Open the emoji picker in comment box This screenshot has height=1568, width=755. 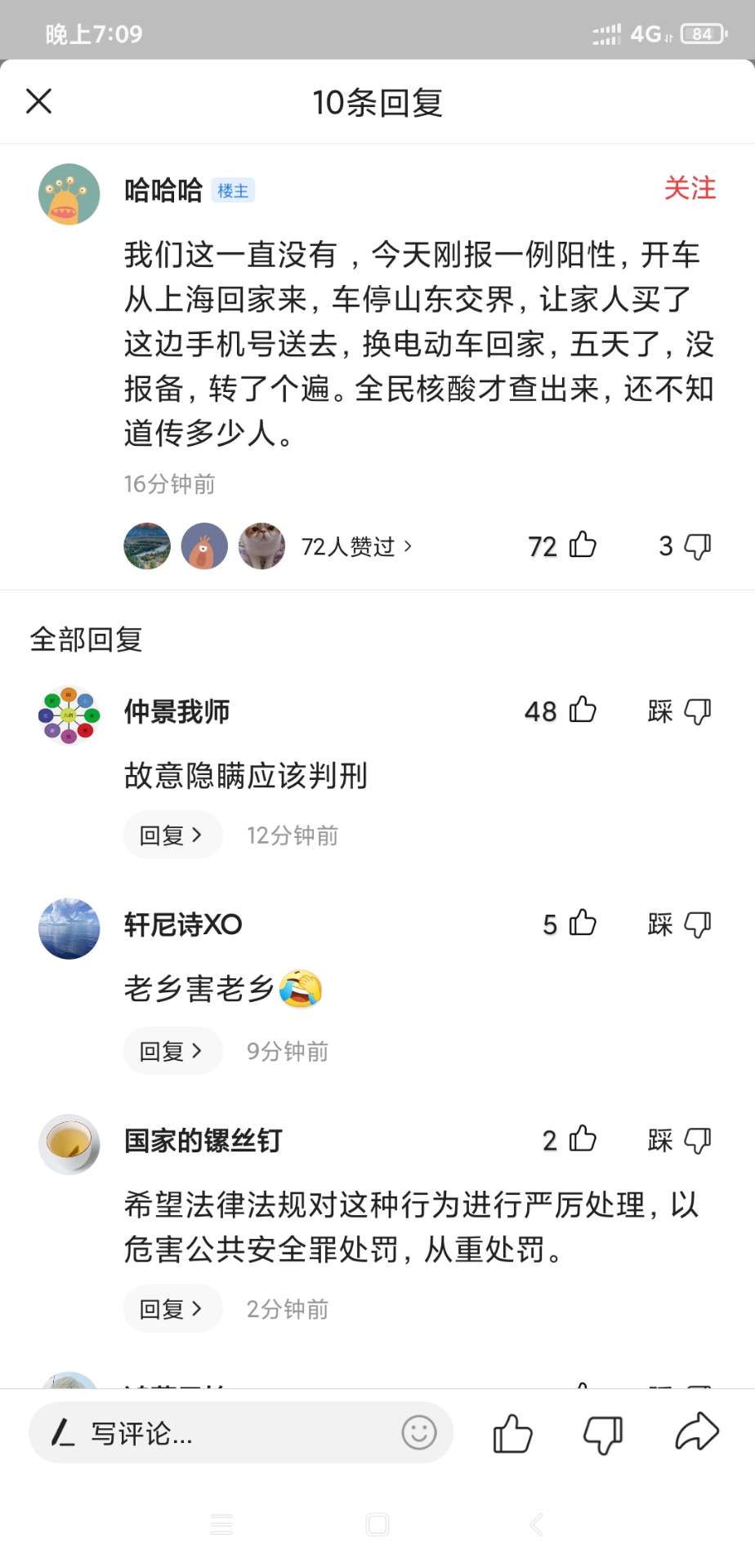point(418,1432)
